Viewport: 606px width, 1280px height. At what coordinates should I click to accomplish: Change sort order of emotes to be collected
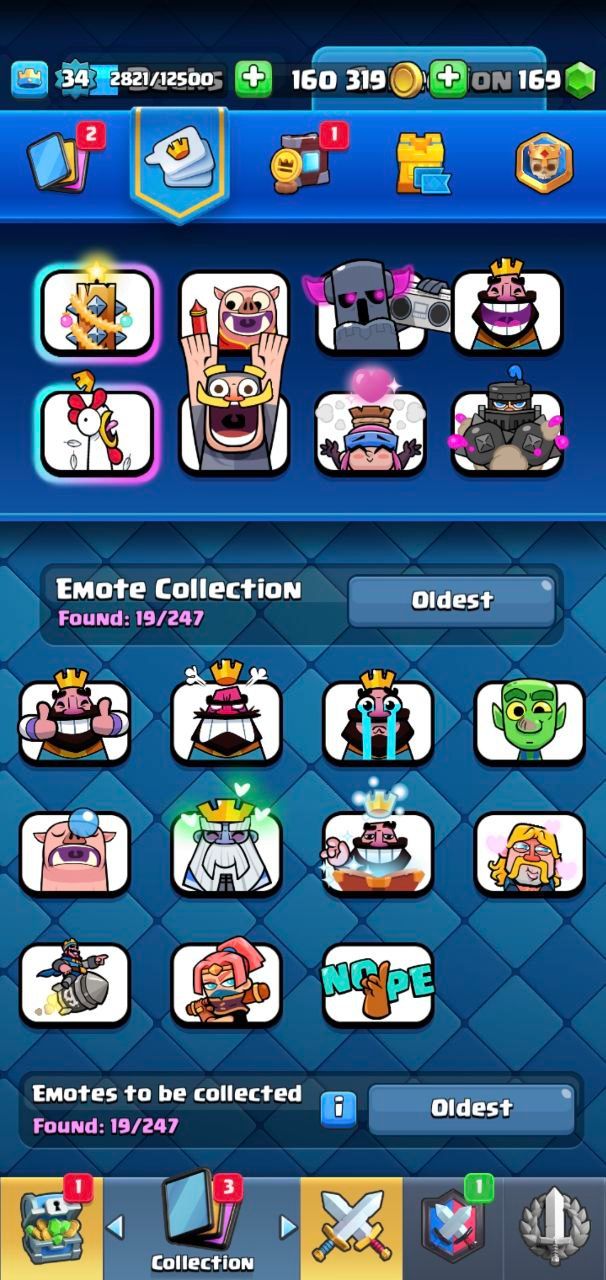point(471,1108)
